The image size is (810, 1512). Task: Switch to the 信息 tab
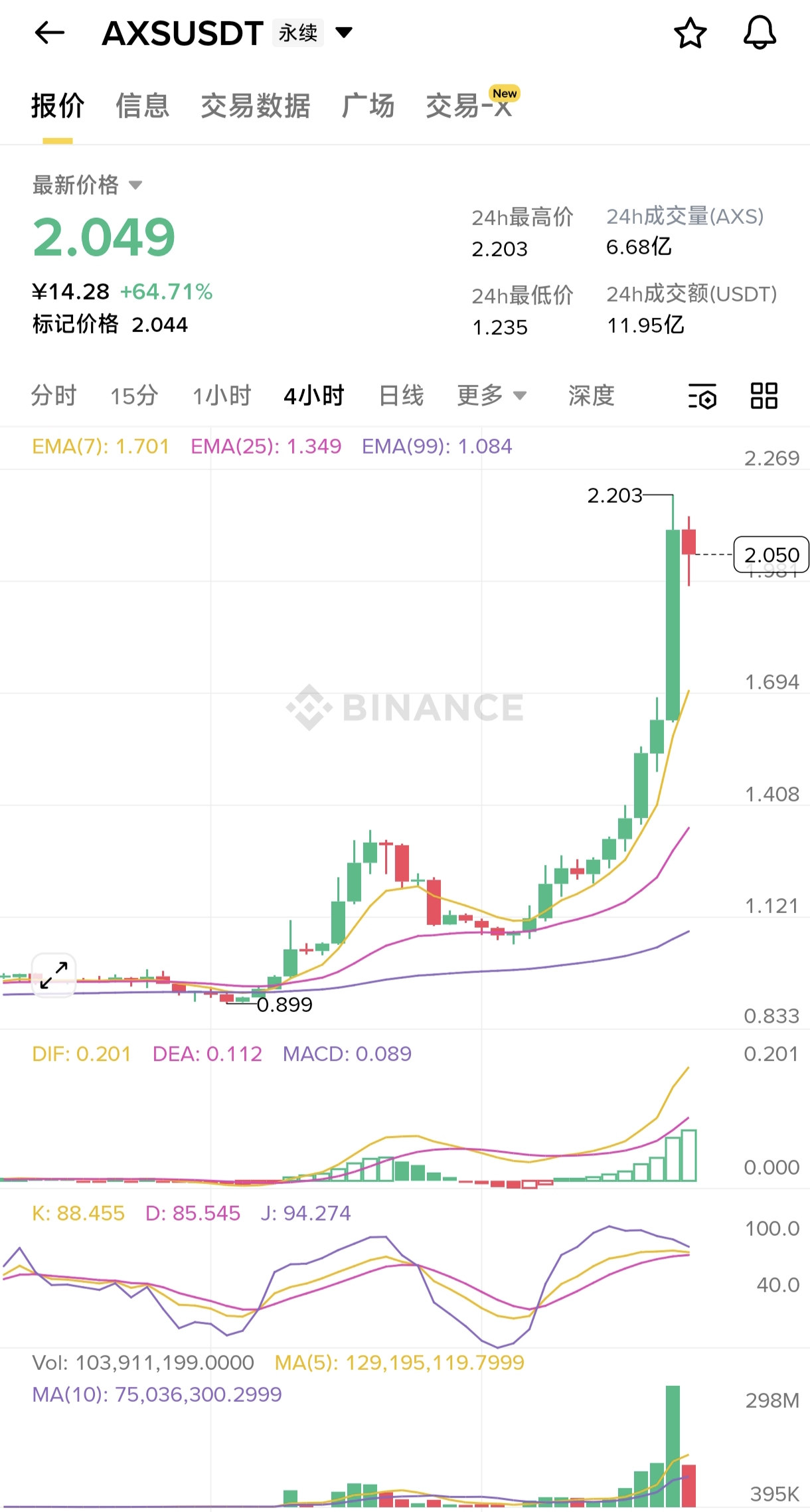[143, 106]
